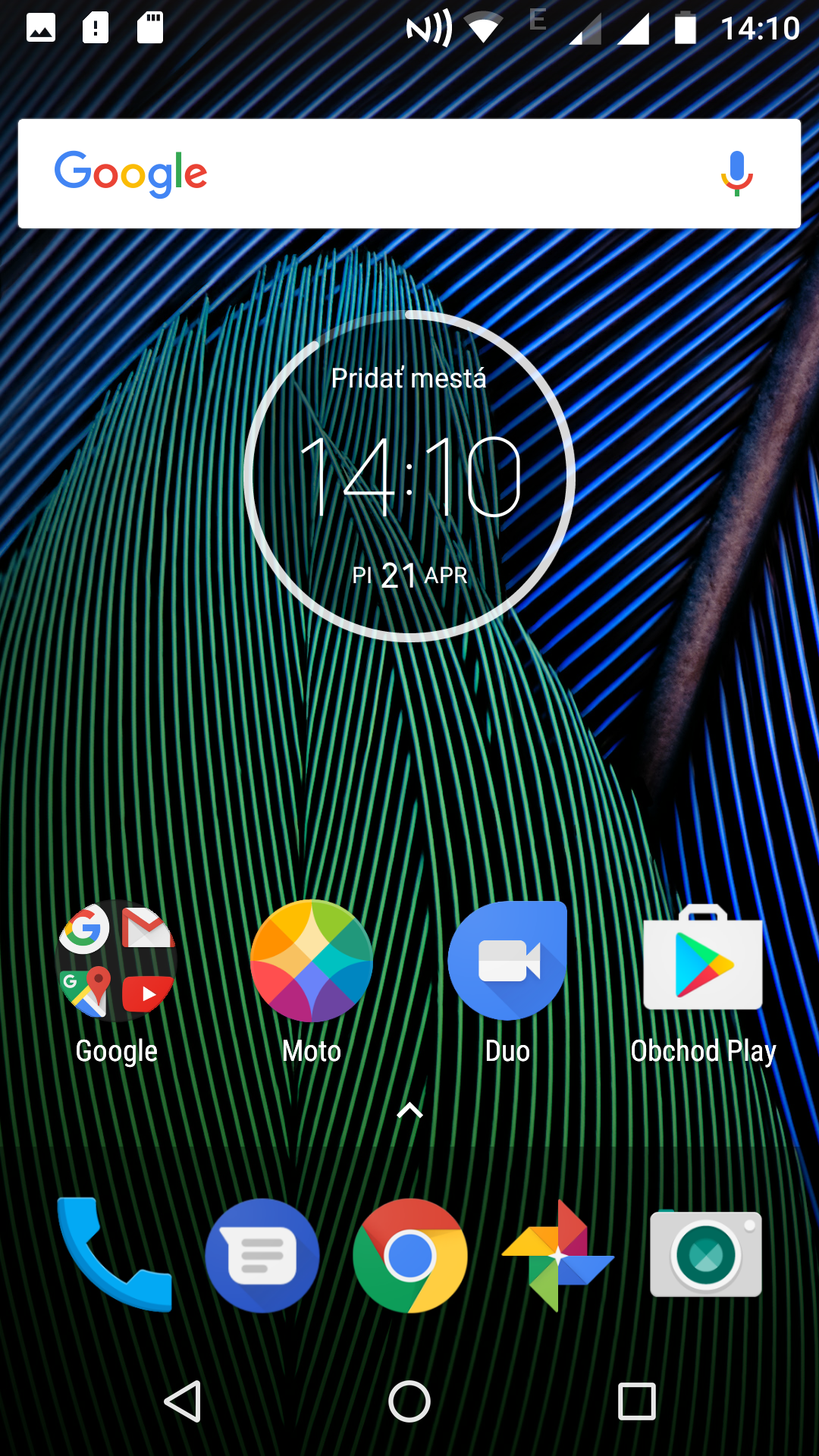Expand the app drawer arrow
The image size is (819, 1456).
409,1111
